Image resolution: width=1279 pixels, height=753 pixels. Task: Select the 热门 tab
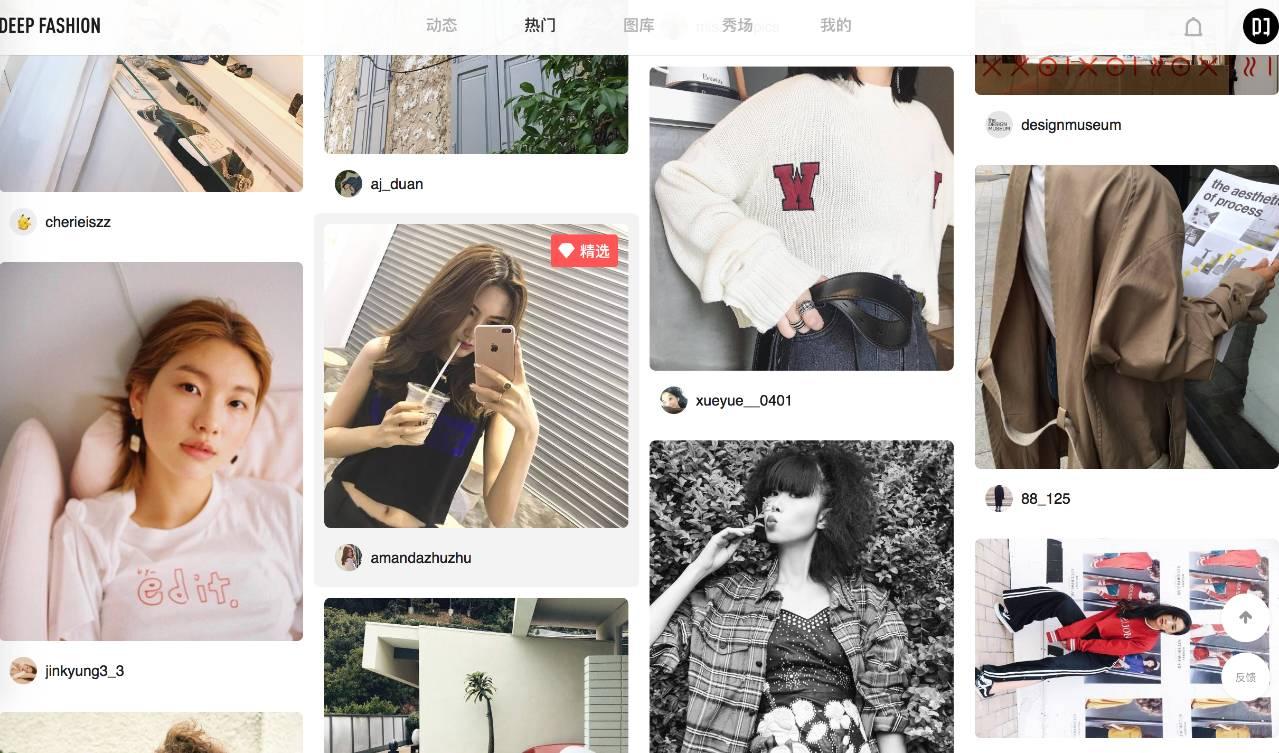click(540, 26)
